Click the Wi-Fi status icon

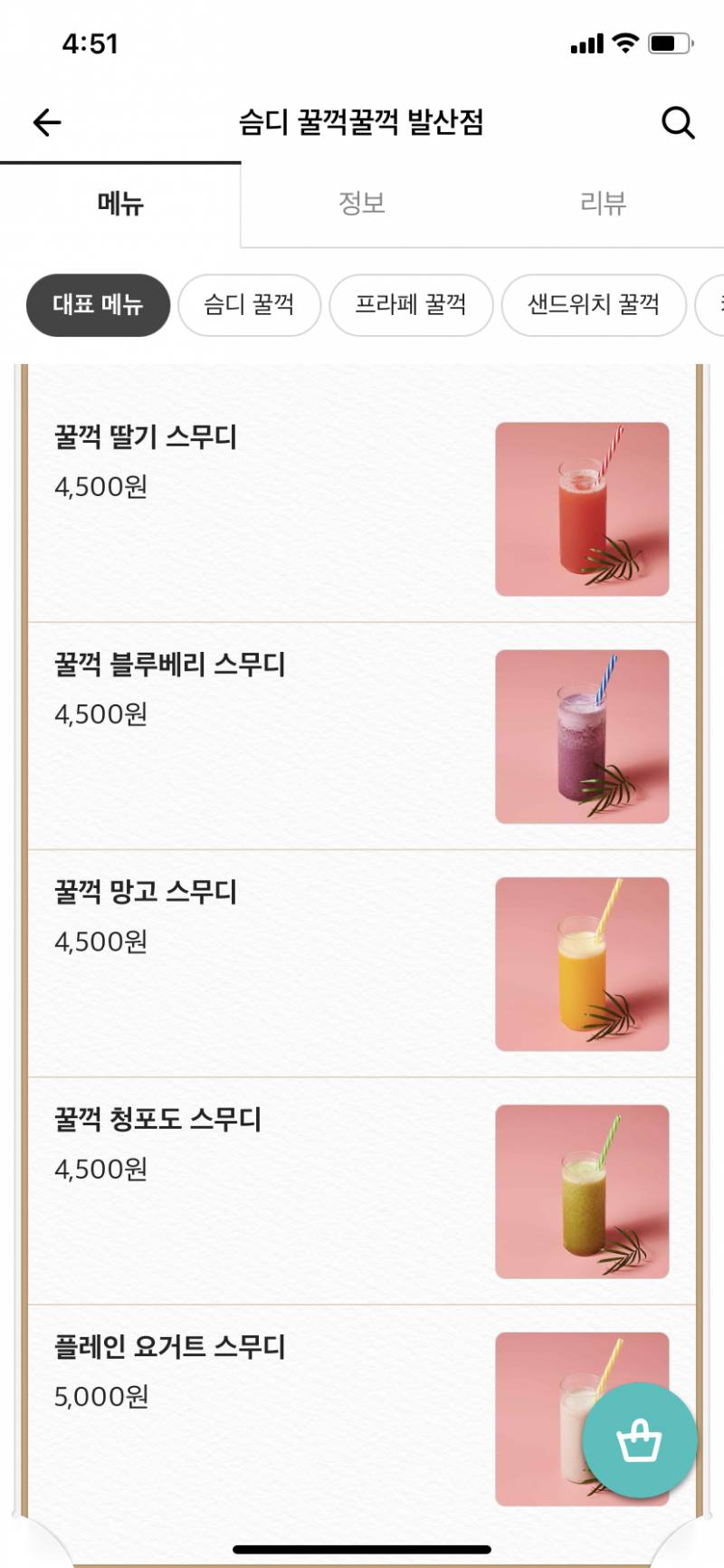click(623, 42)
